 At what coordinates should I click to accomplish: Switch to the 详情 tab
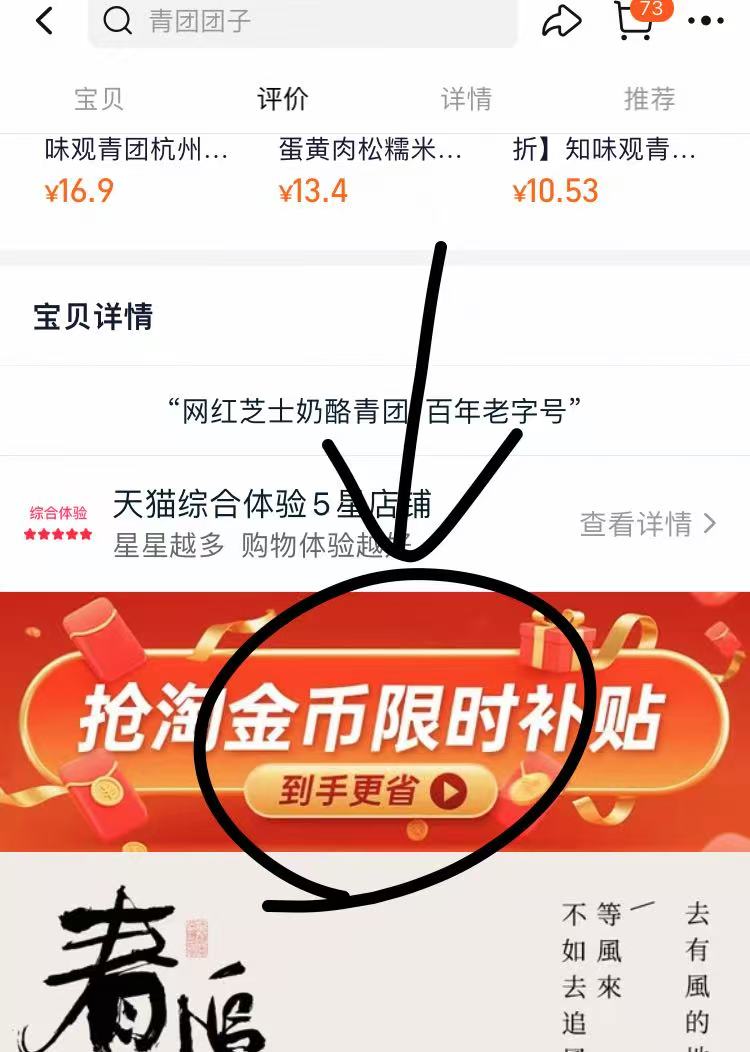click(x=466, y=99)
